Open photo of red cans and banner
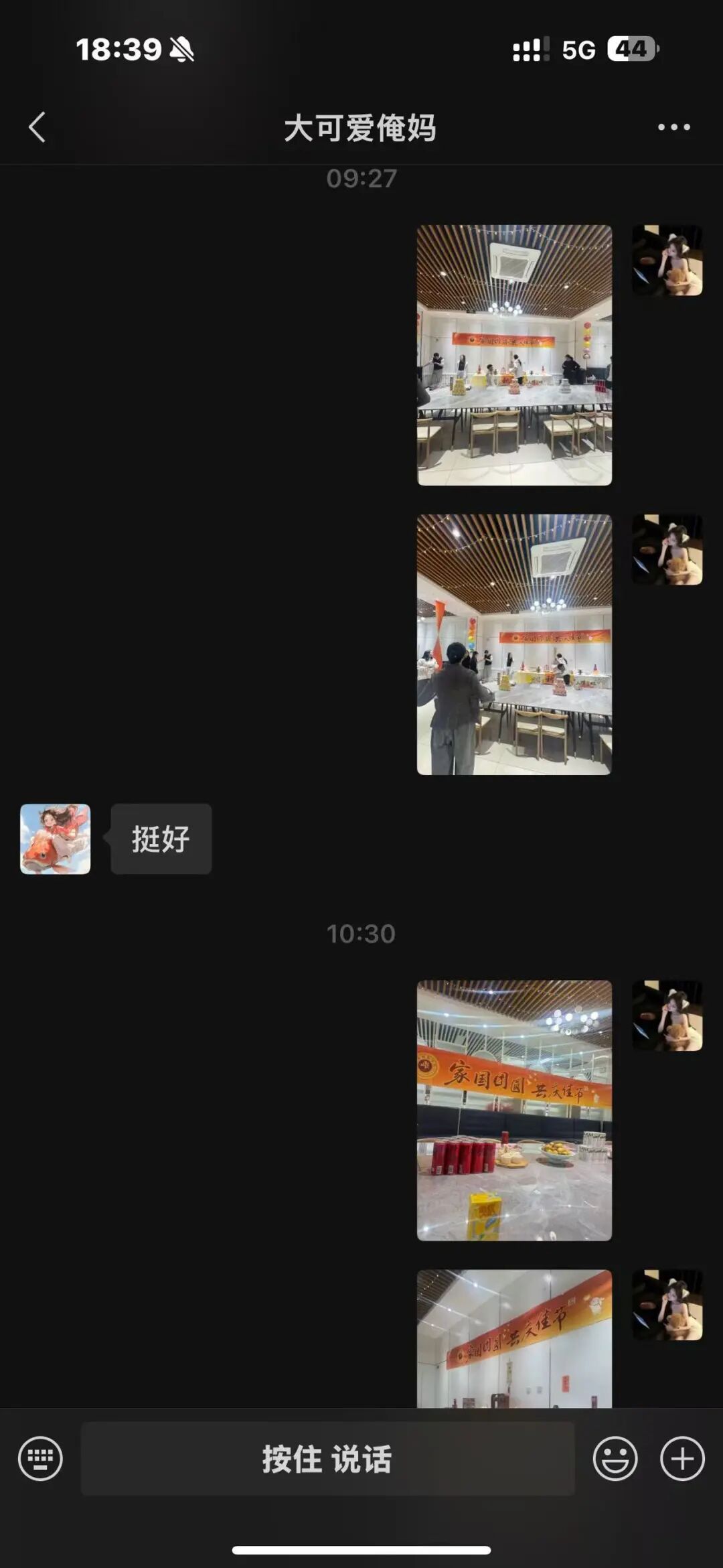723x1568 pixels. coord(514,1110)
